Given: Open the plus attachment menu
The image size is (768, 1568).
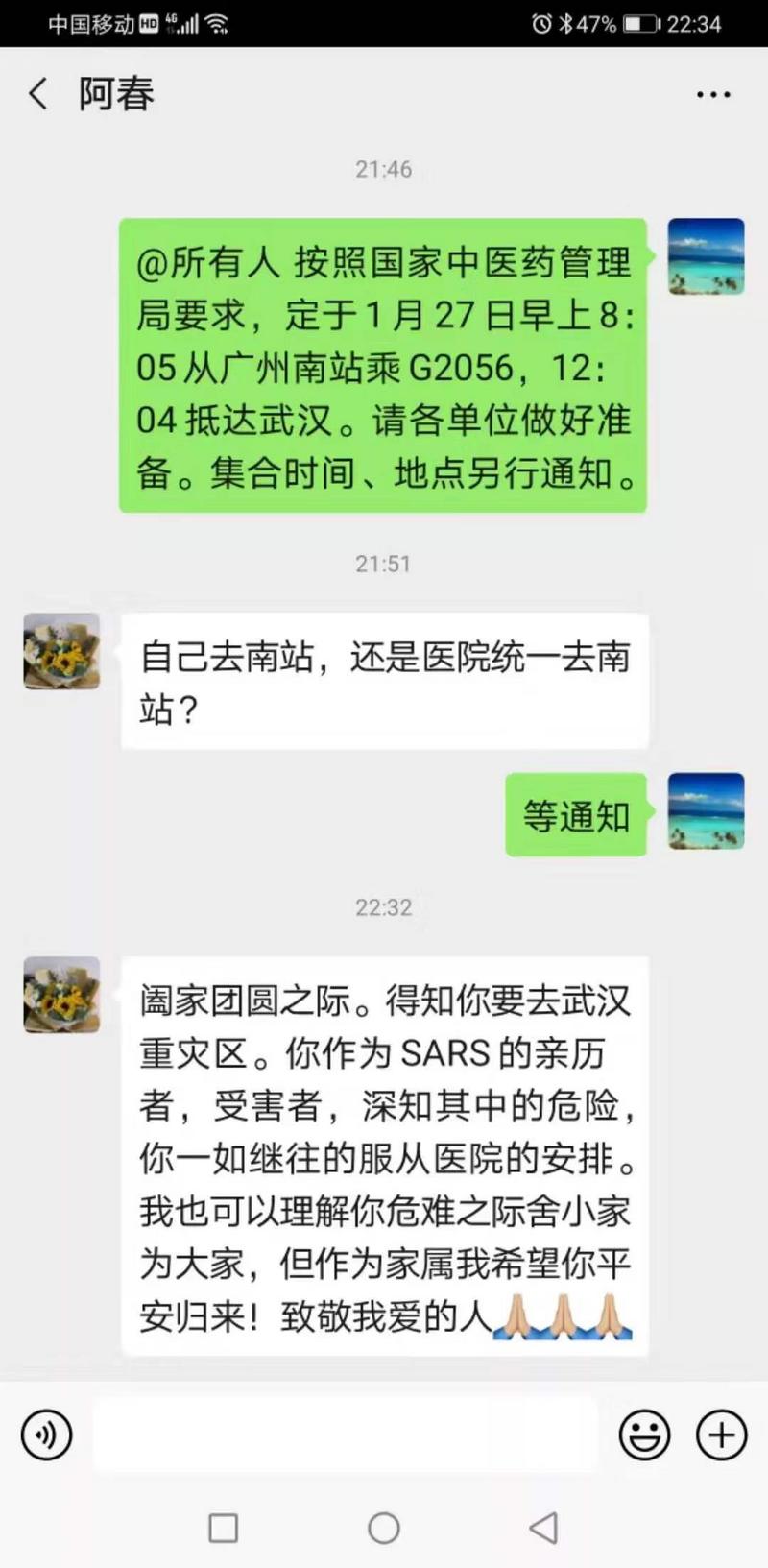Looking at the screenshot, I should pos(721,1435).
